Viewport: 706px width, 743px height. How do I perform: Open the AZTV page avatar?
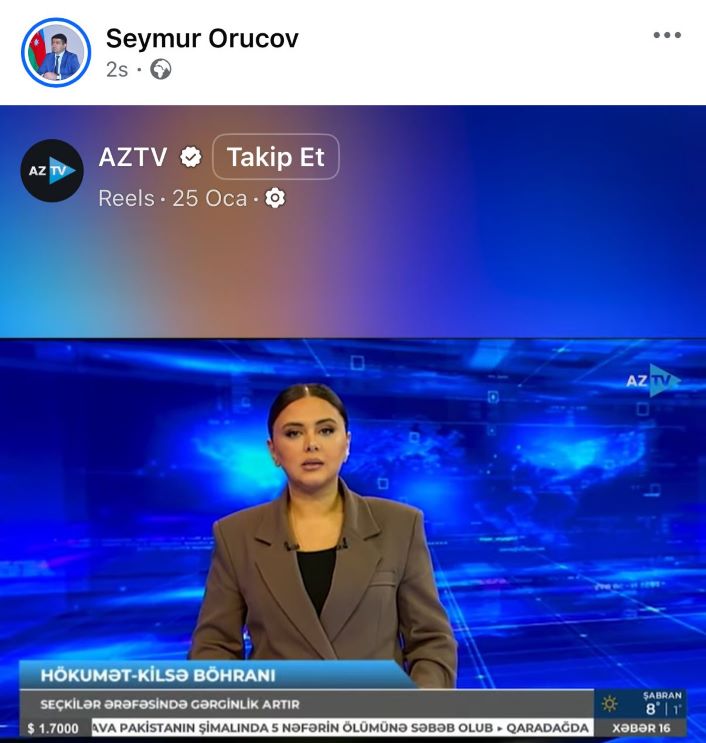53,170
